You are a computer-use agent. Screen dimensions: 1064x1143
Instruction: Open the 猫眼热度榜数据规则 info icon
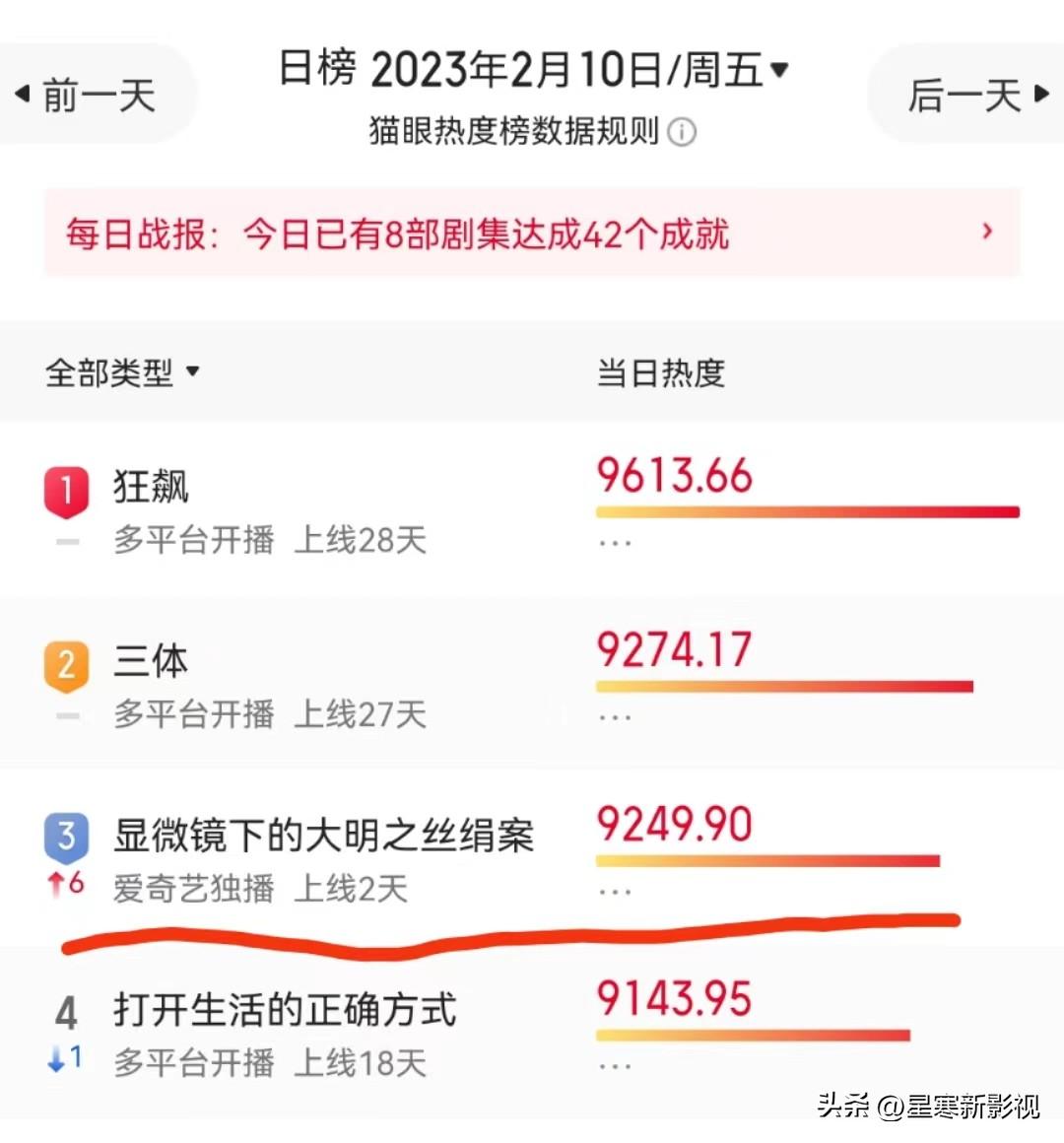pos(683,132)
